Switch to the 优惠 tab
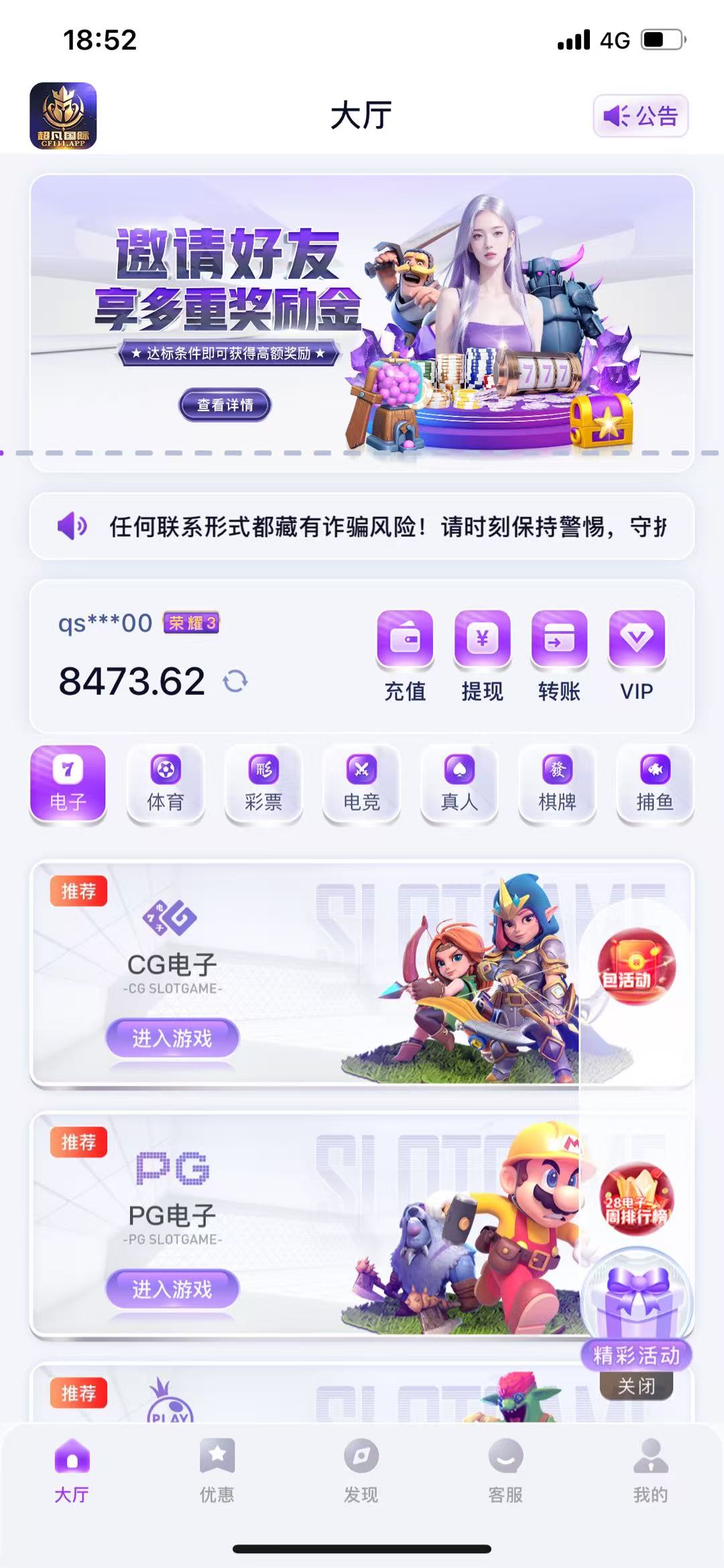 [x=217, y=1470]
